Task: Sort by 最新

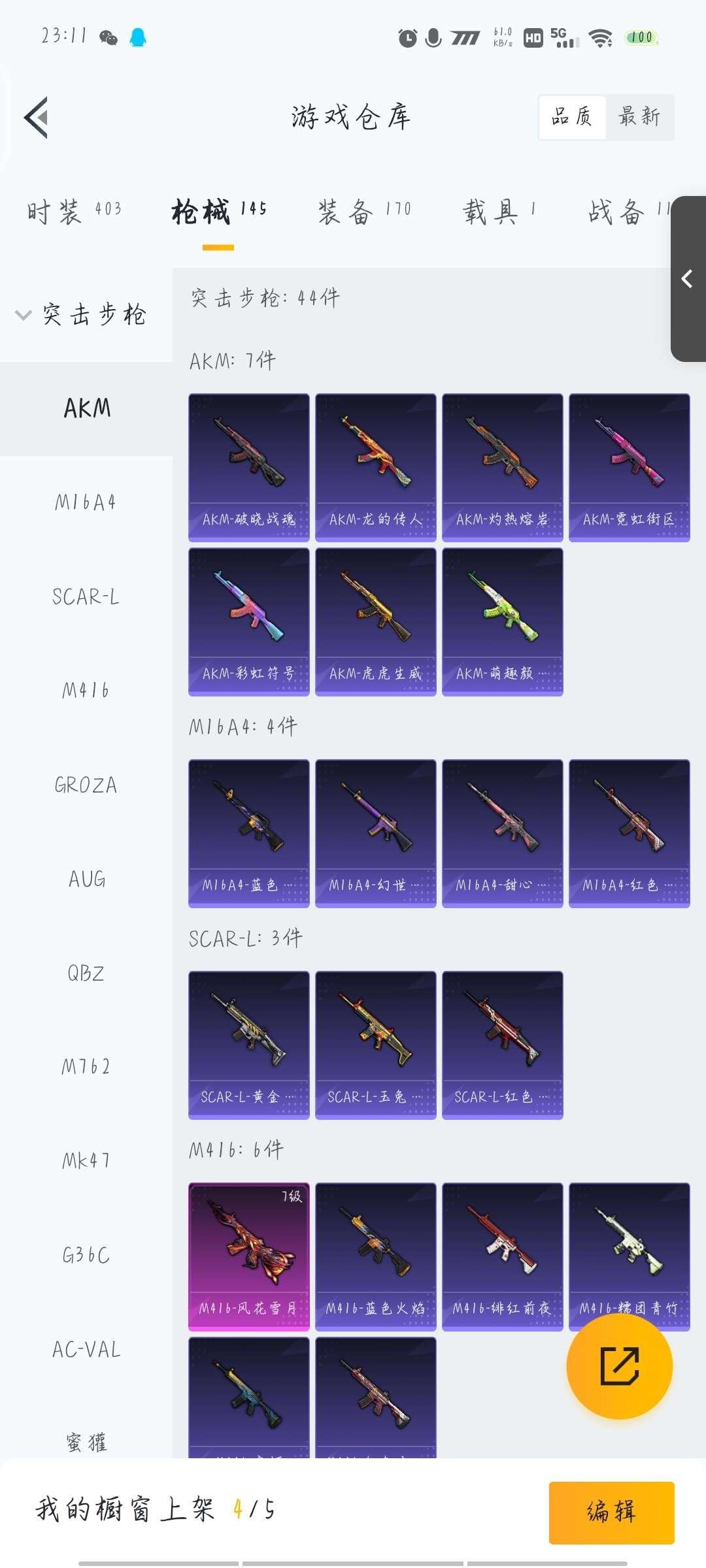Action: pyautogui.click(x=639, y=117)
